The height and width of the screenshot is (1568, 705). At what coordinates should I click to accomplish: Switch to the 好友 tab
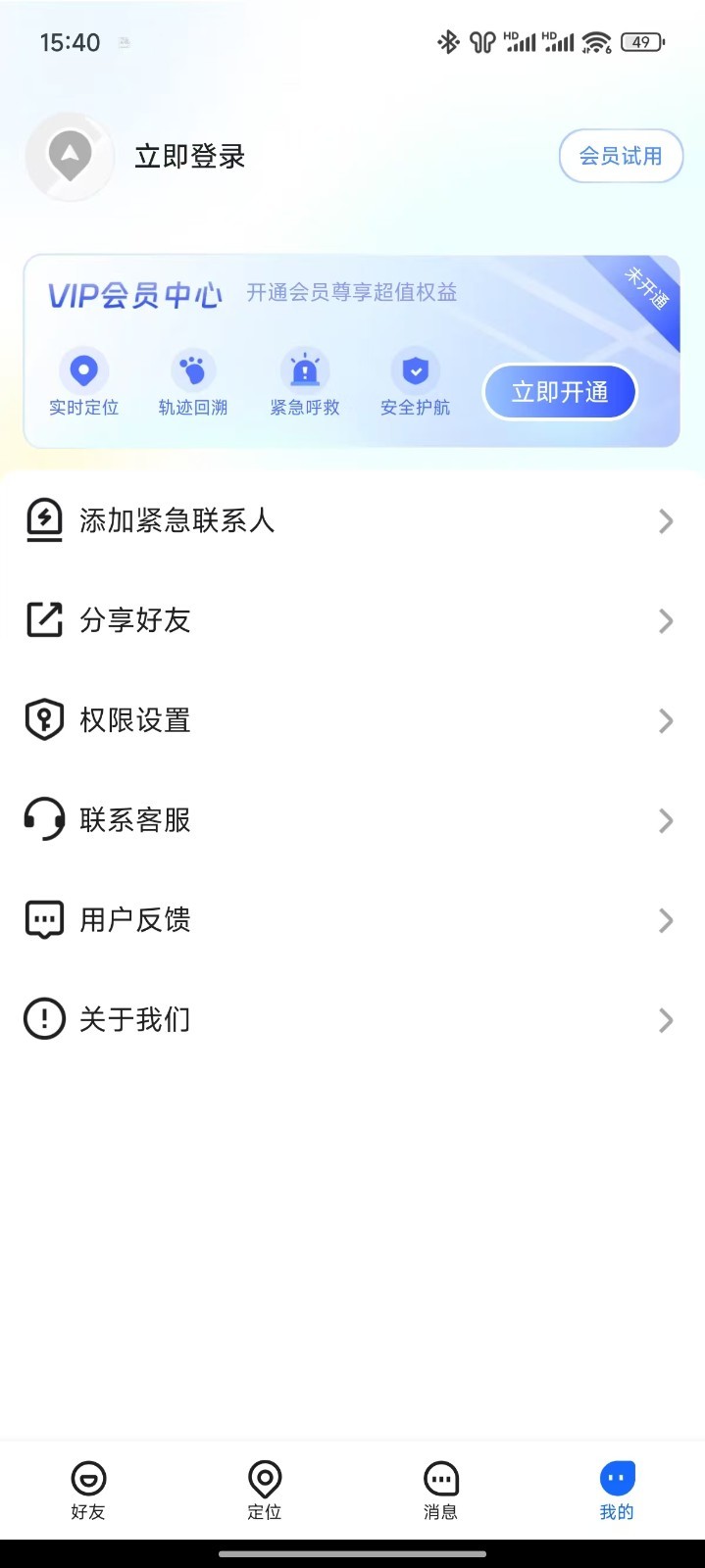coord(88,1490)
